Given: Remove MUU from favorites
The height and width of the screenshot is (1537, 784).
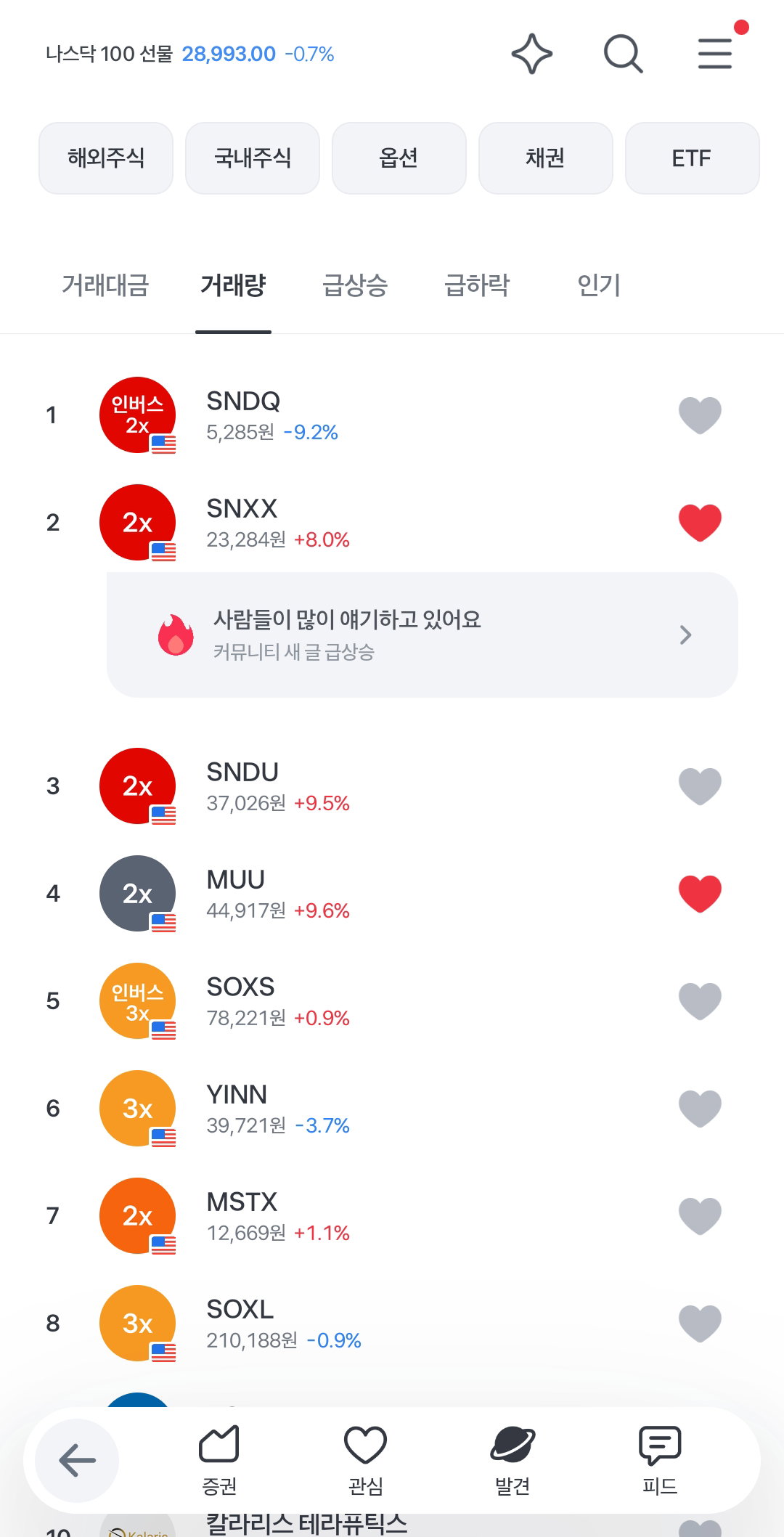Looking at the screenshot, I should click(700, 894).
